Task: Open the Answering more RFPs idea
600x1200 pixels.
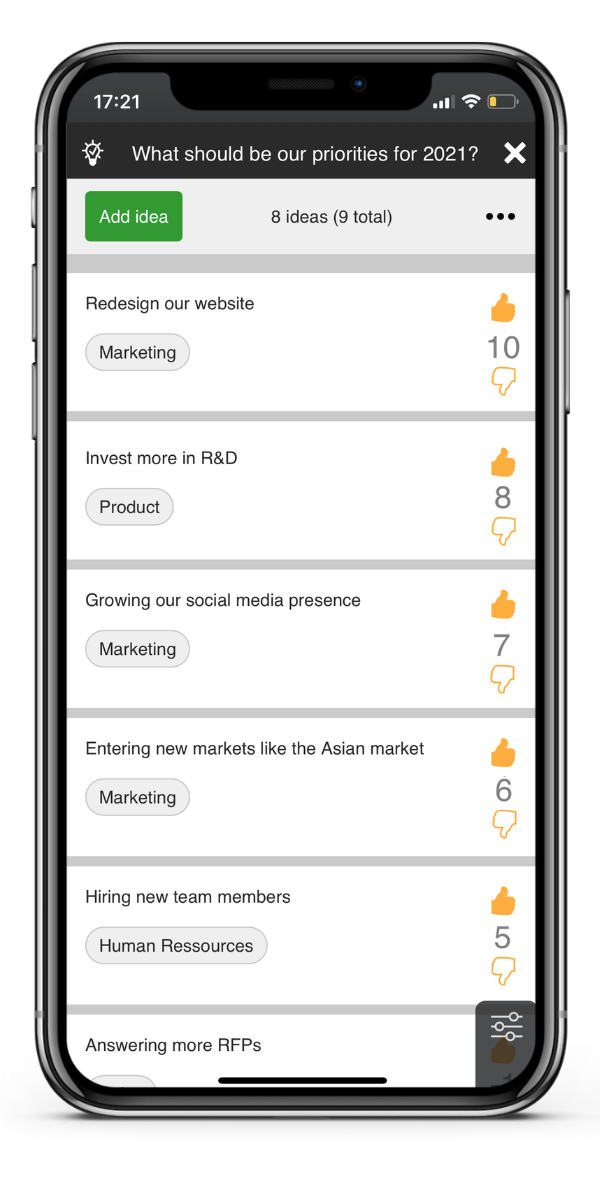Action: [x=173, y=1045]
